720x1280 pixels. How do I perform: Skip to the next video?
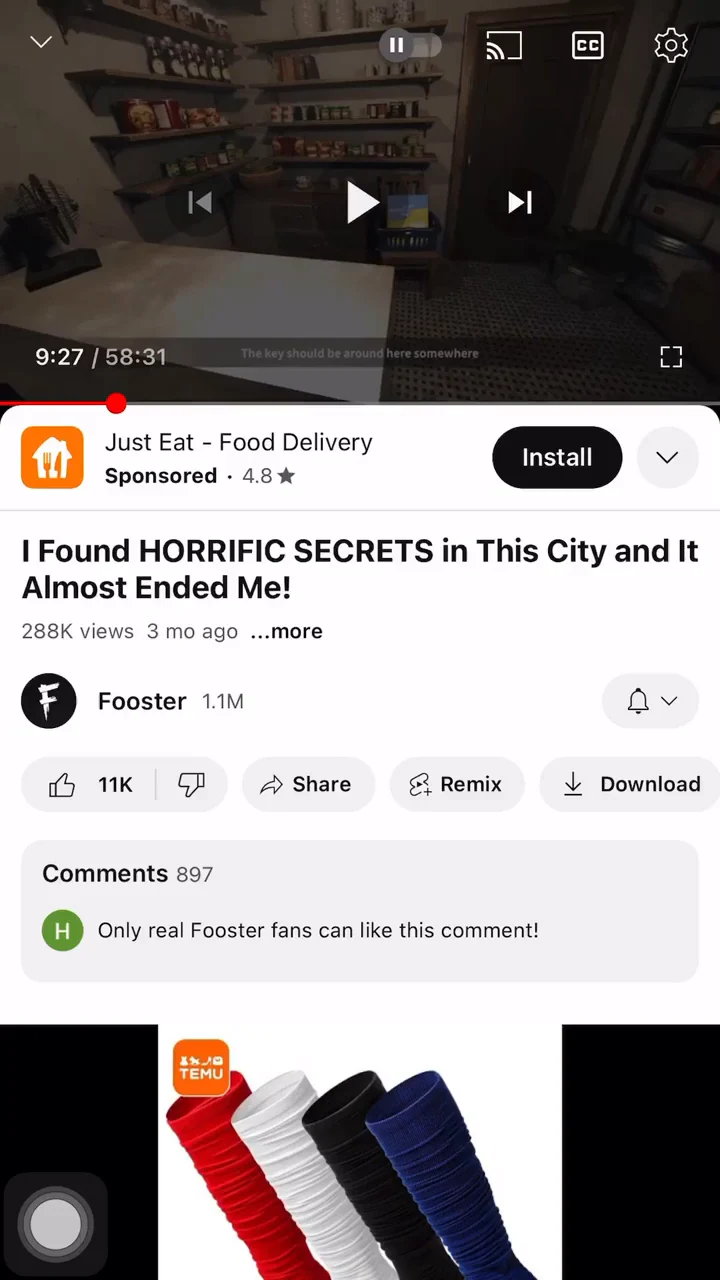point(520,203)
